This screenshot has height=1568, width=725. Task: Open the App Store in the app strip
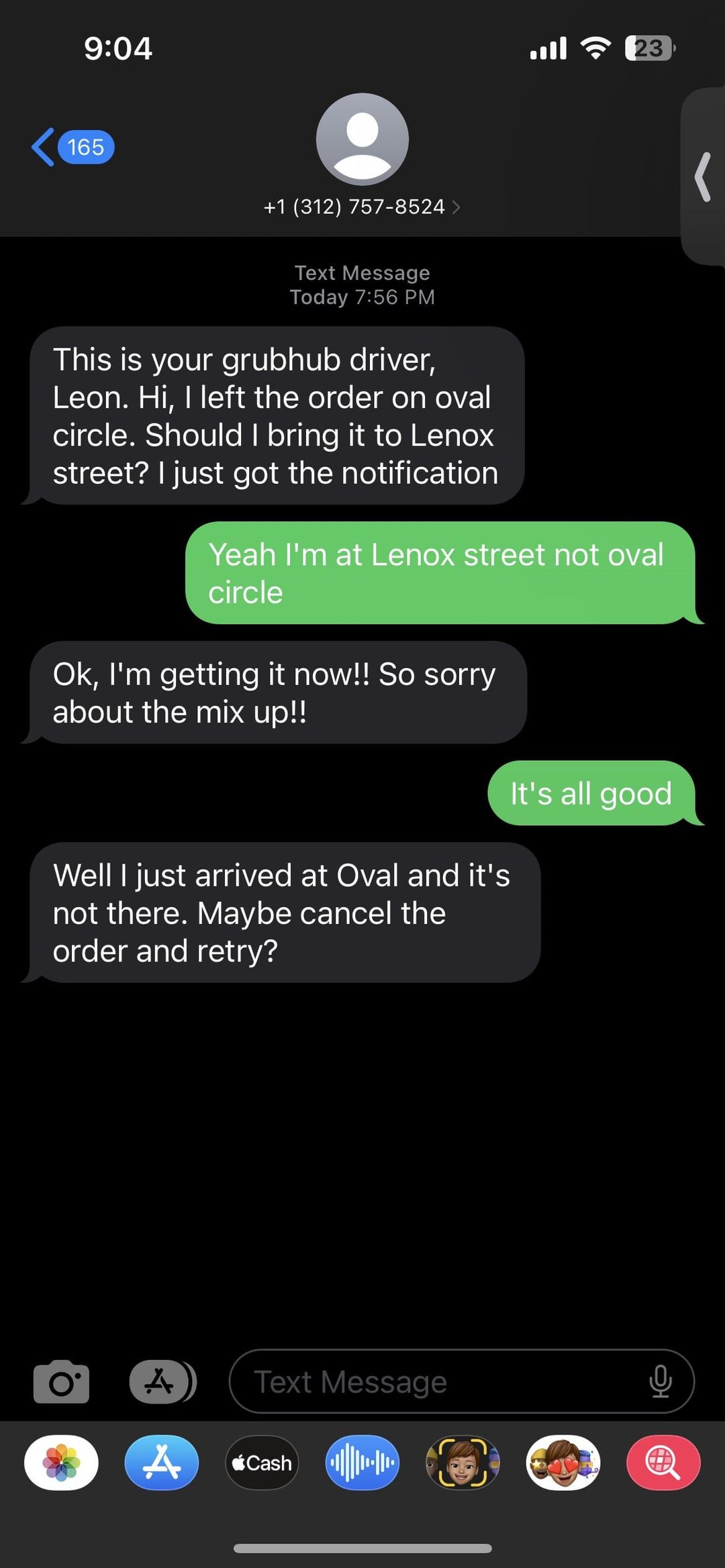click(x=162, y=1463)
